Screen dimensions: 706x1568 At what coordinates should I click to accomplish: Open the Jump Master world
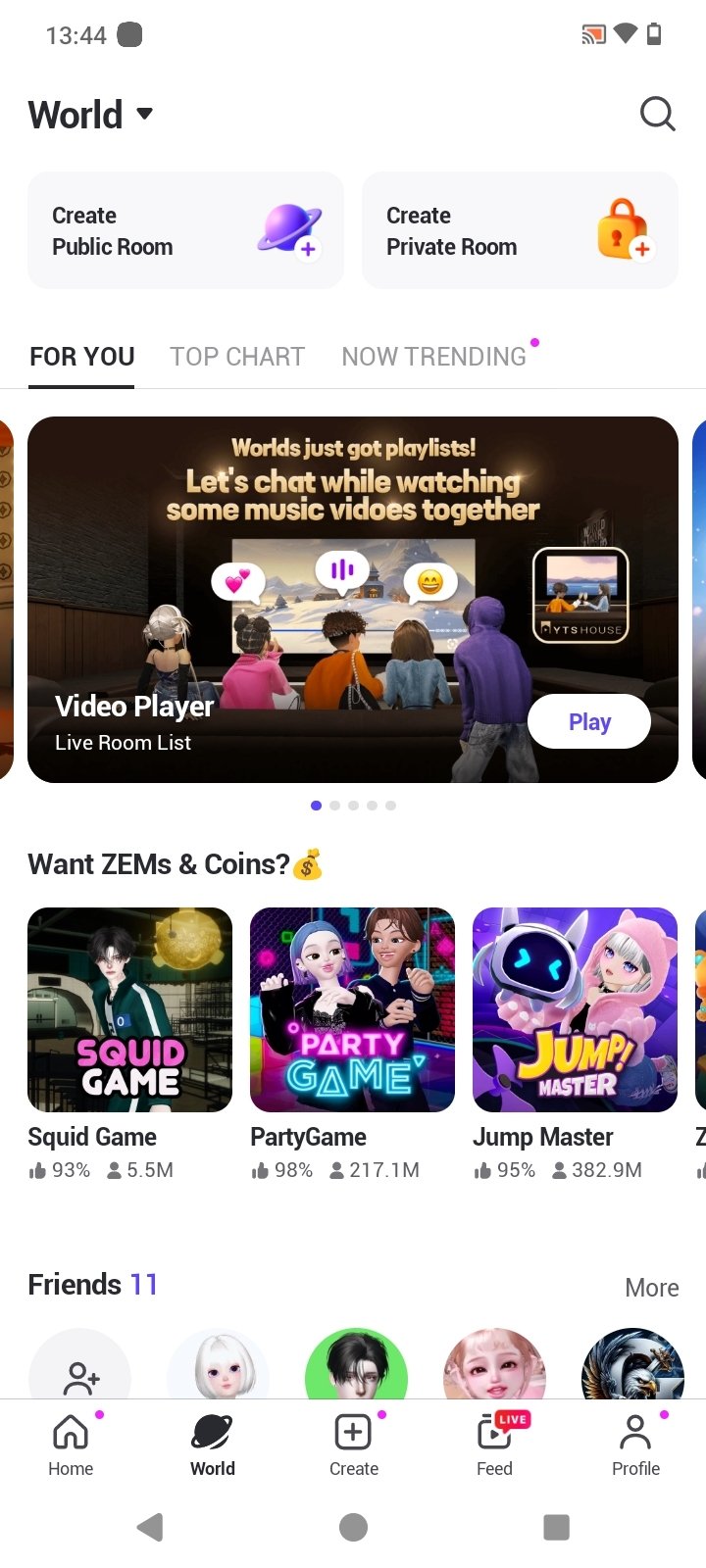(x=575, y=1045)
